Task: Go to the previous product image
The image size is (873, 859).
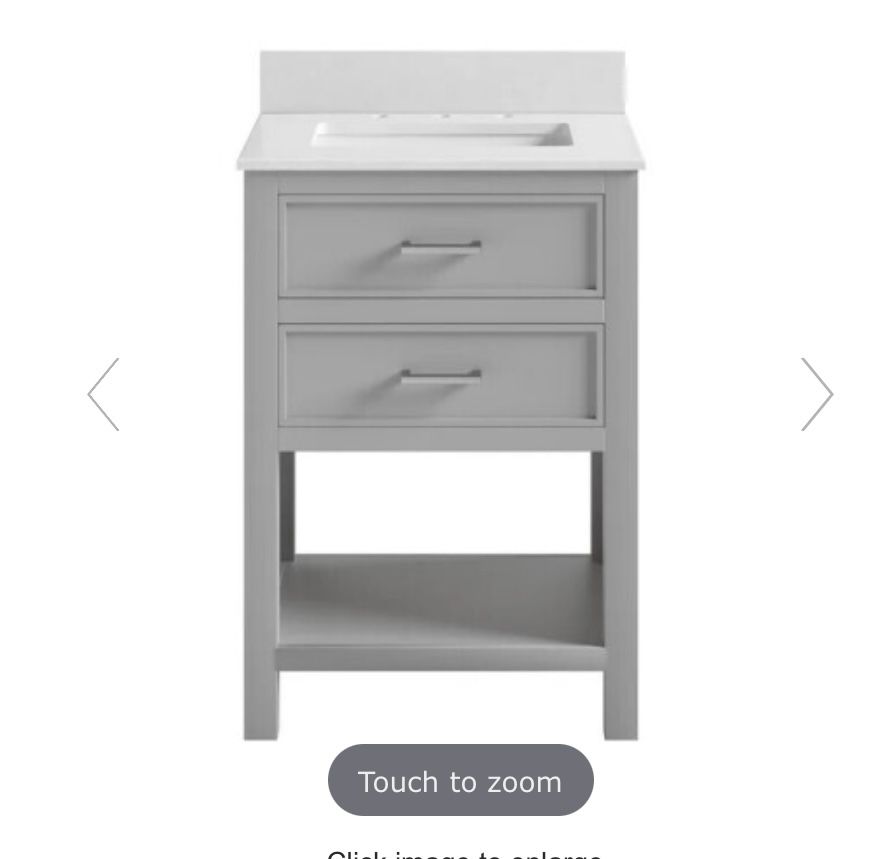Action: click(104, 394)
